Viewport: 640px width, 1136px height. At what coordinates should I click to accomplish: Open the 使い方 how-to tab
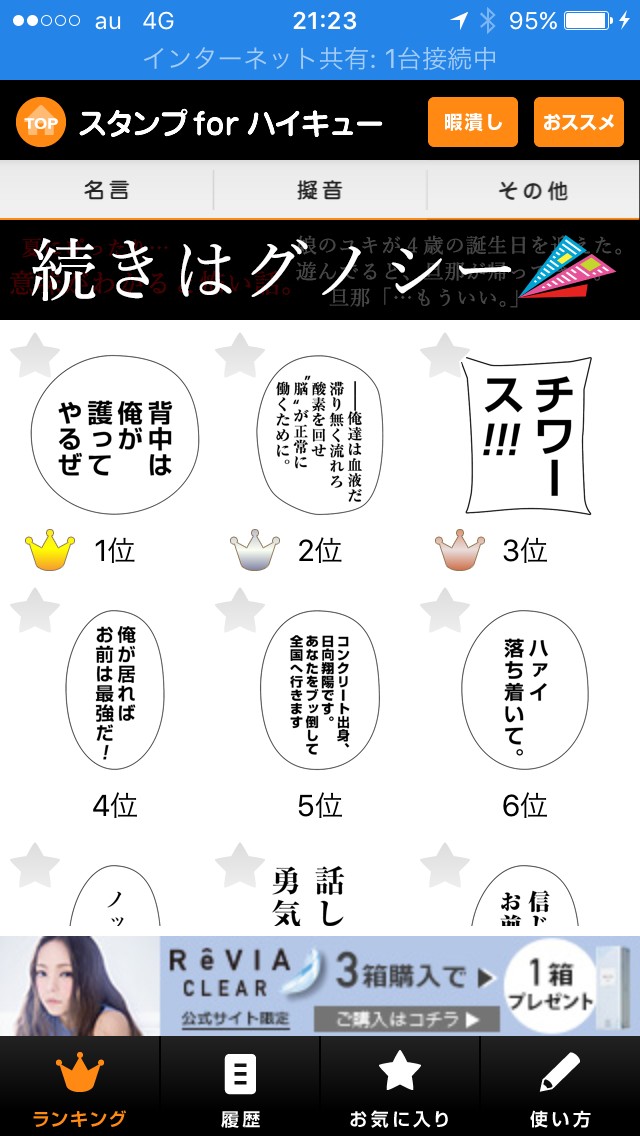click(x=560, y=1086)
